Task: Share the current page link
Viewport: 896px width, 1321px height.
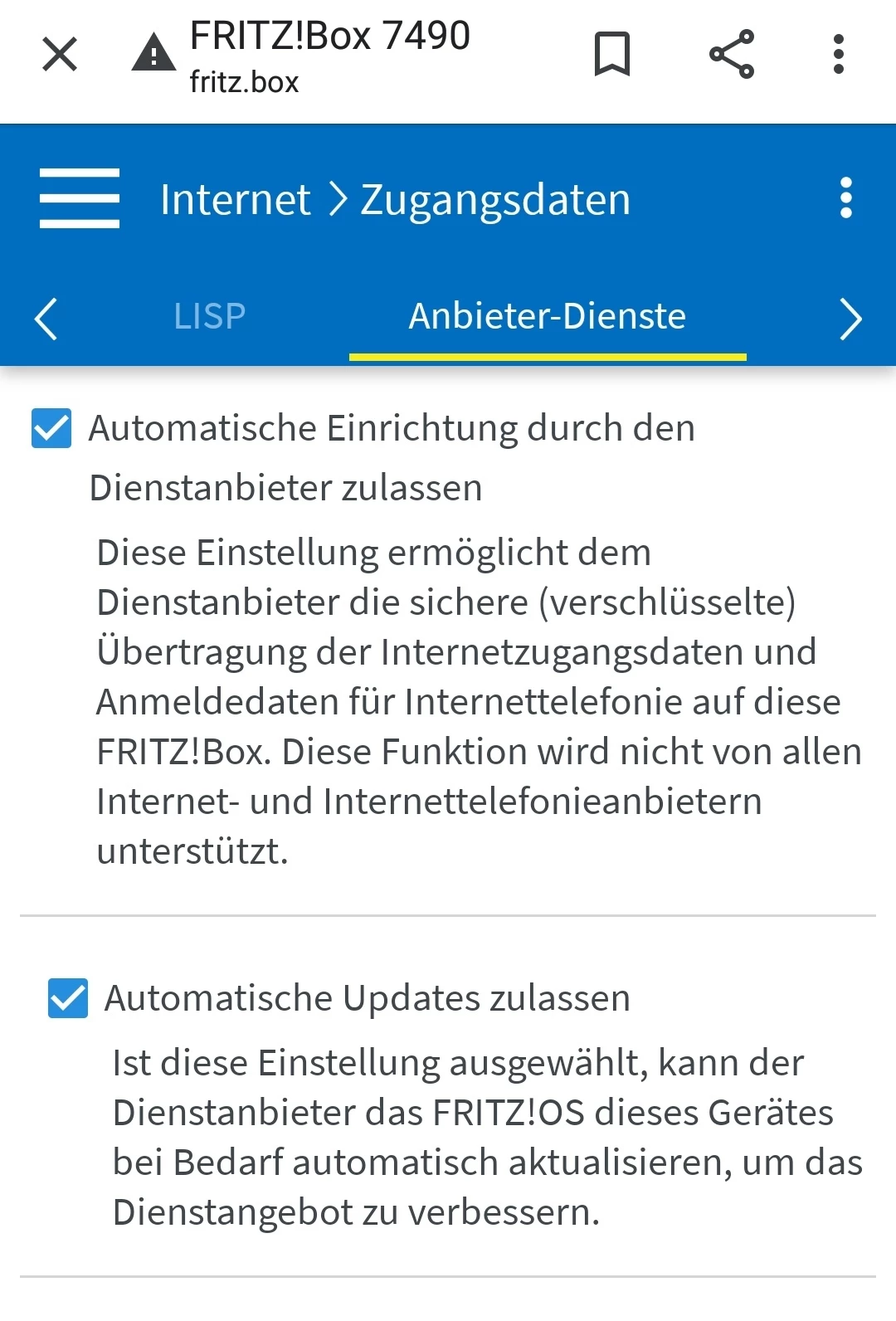Action: coord(732,55)
